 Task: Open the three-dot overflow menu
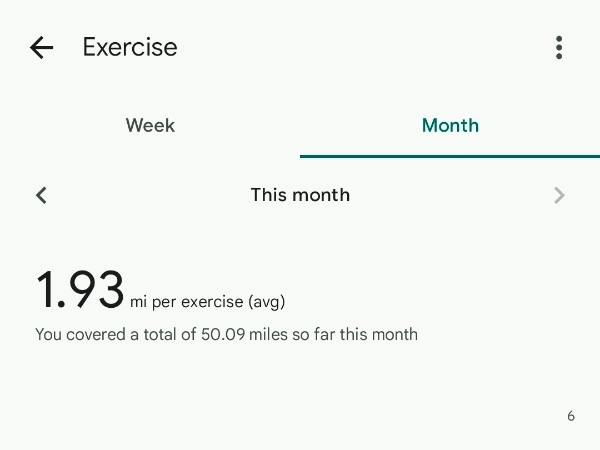point(558,47)
